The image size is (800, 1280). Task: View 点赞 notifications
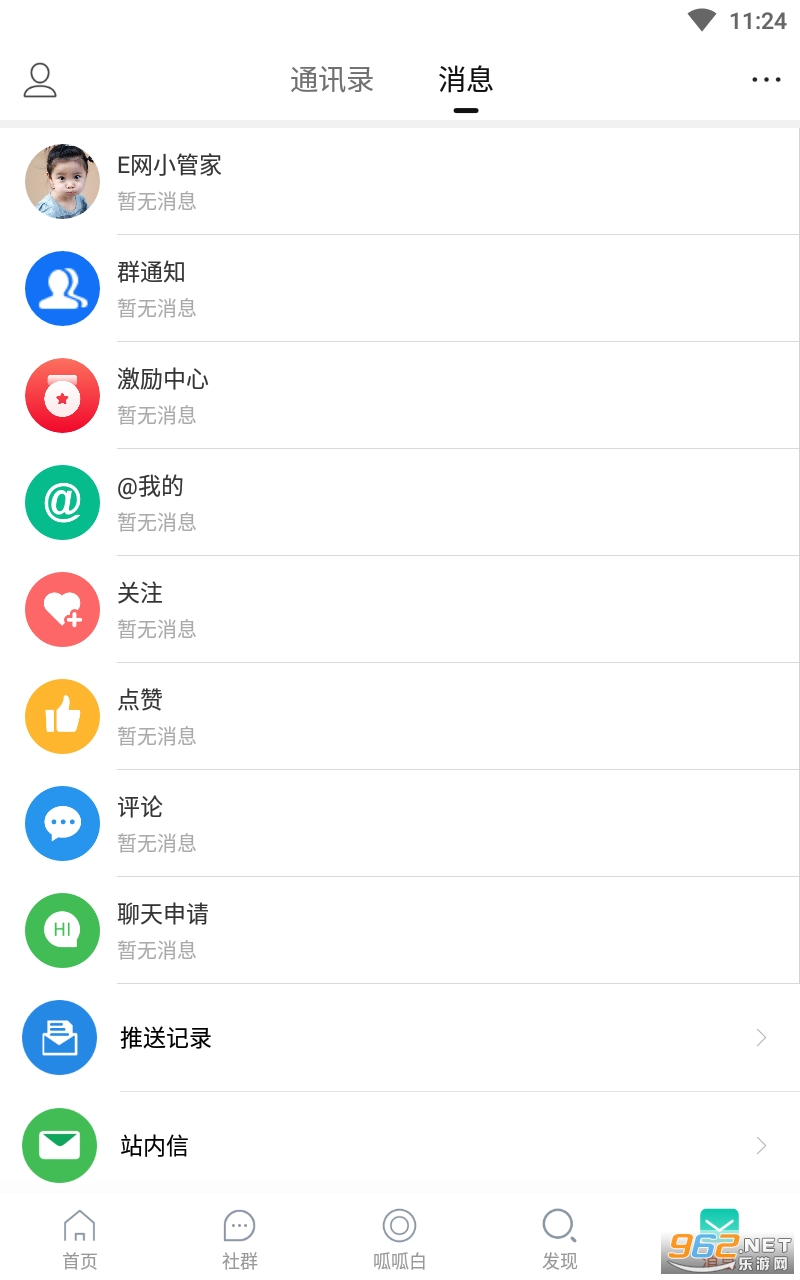pyautogui.click(x=400, y=716)
